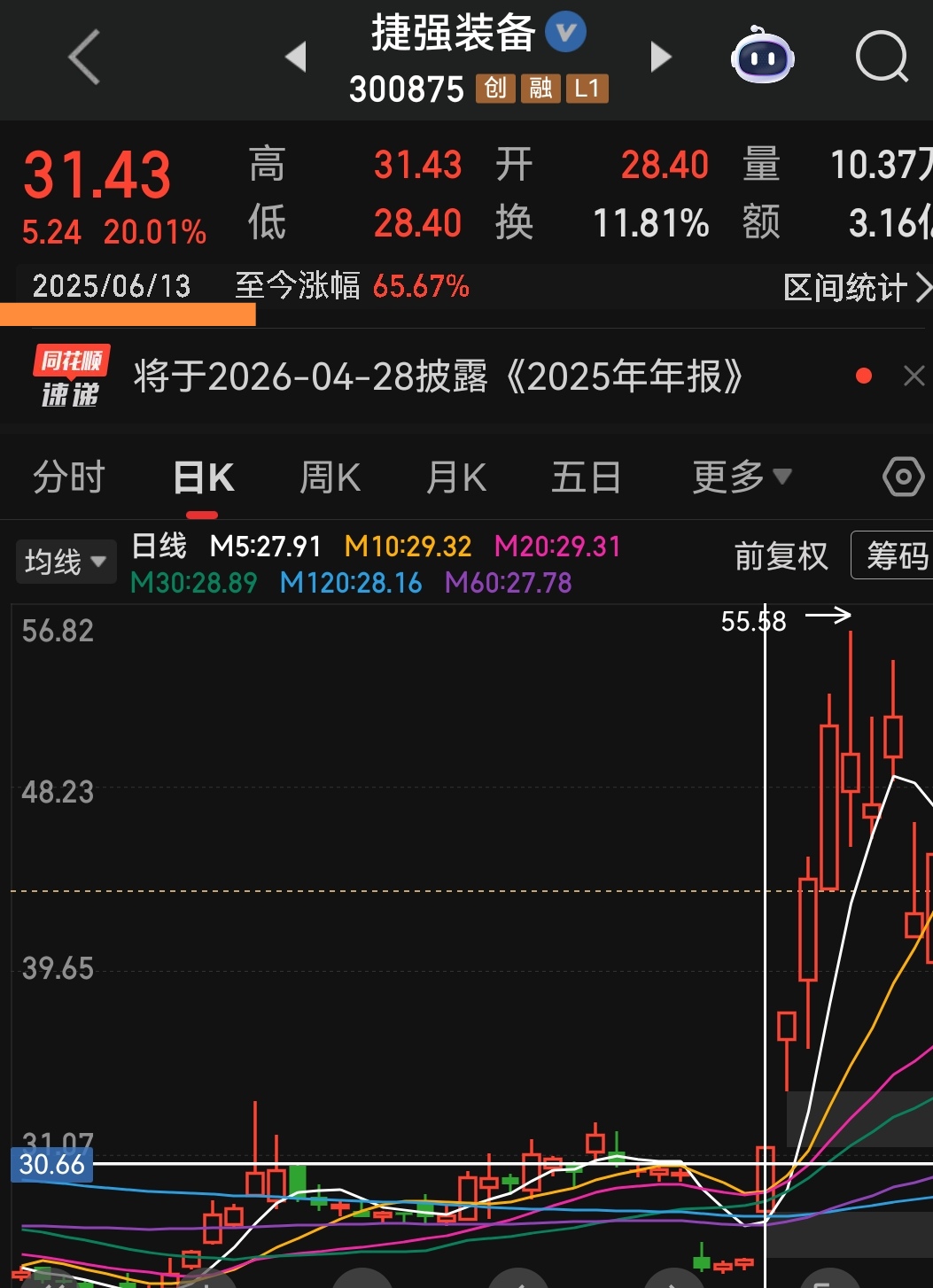Open stock search
Image resolution: width=933 pixels, height=1288 pixels.
point(882,58)
